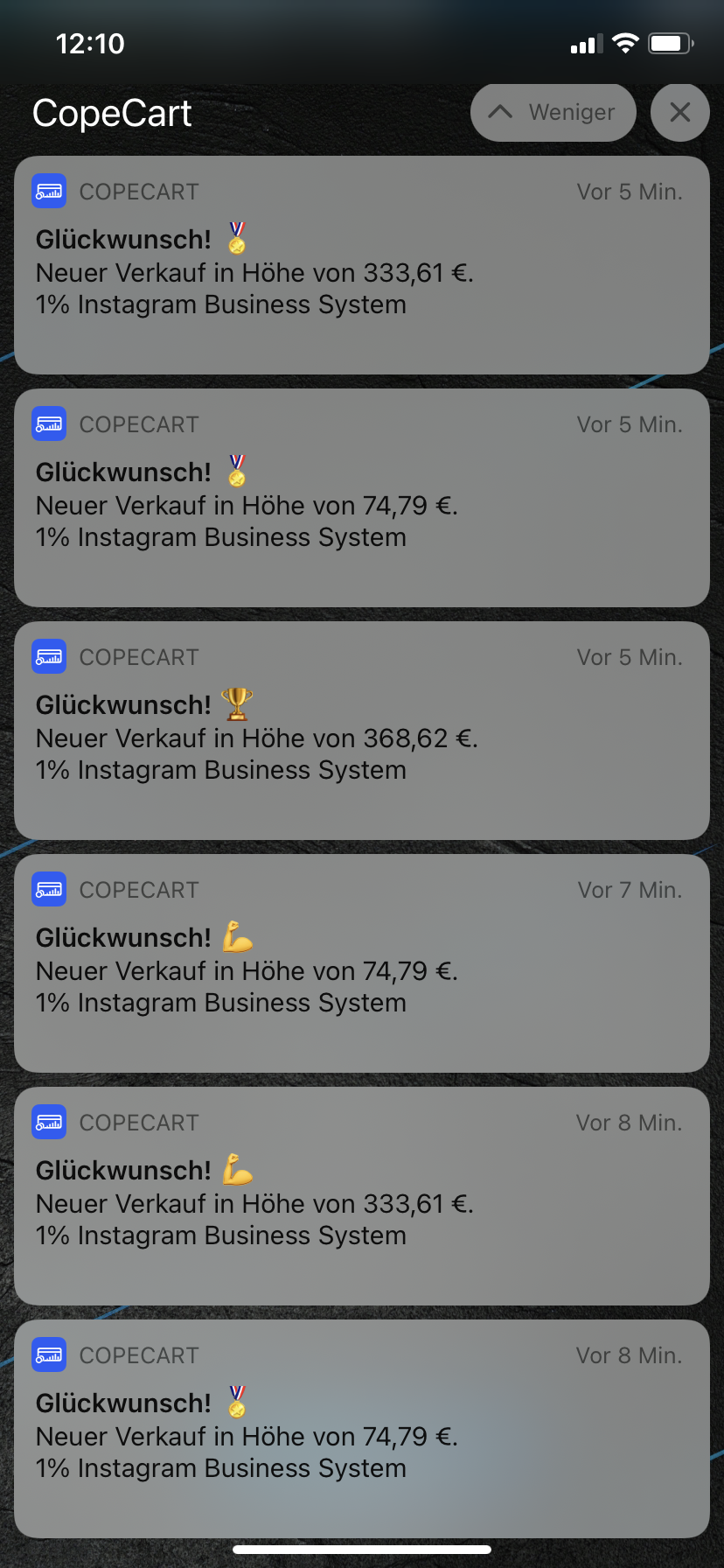Tap the battery icon in the status bar

click(670, 44)
